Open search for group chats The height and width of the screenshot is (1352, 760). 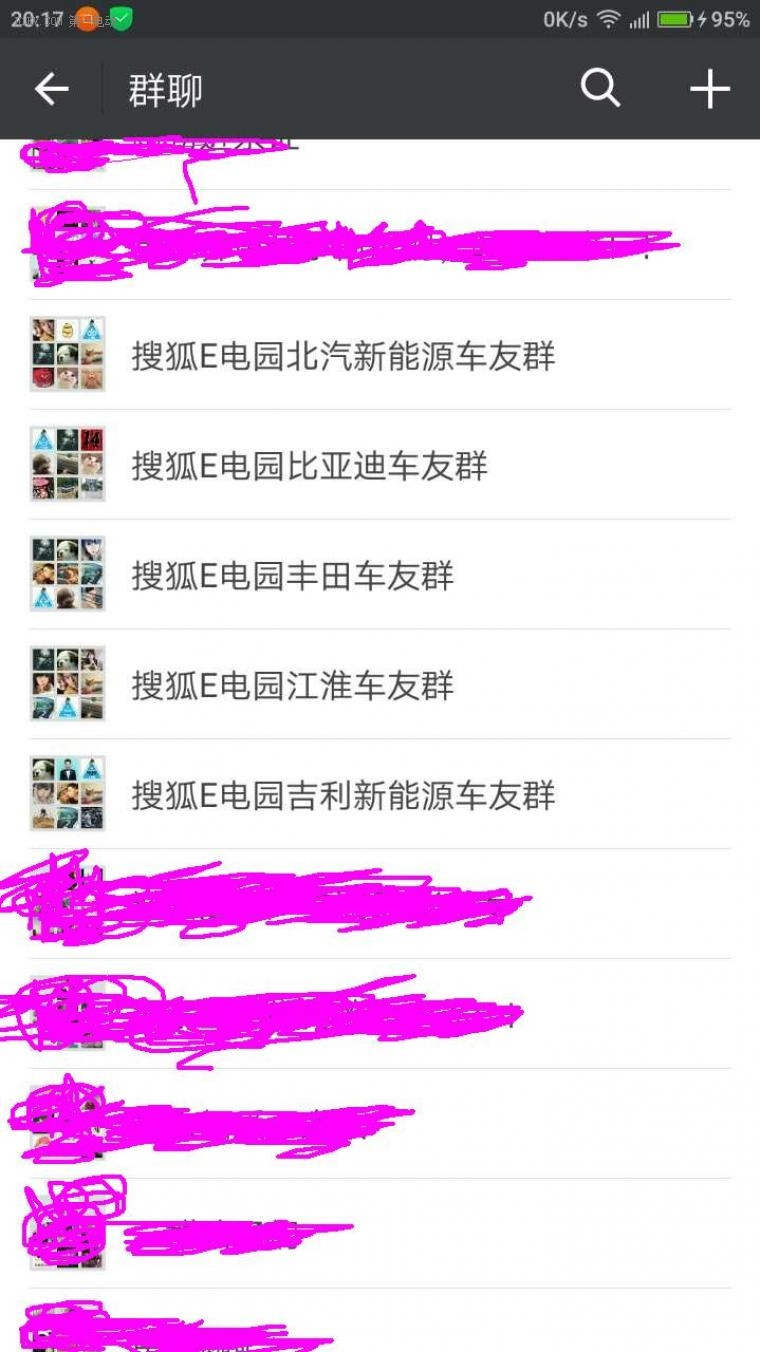[x=600, y=90]
